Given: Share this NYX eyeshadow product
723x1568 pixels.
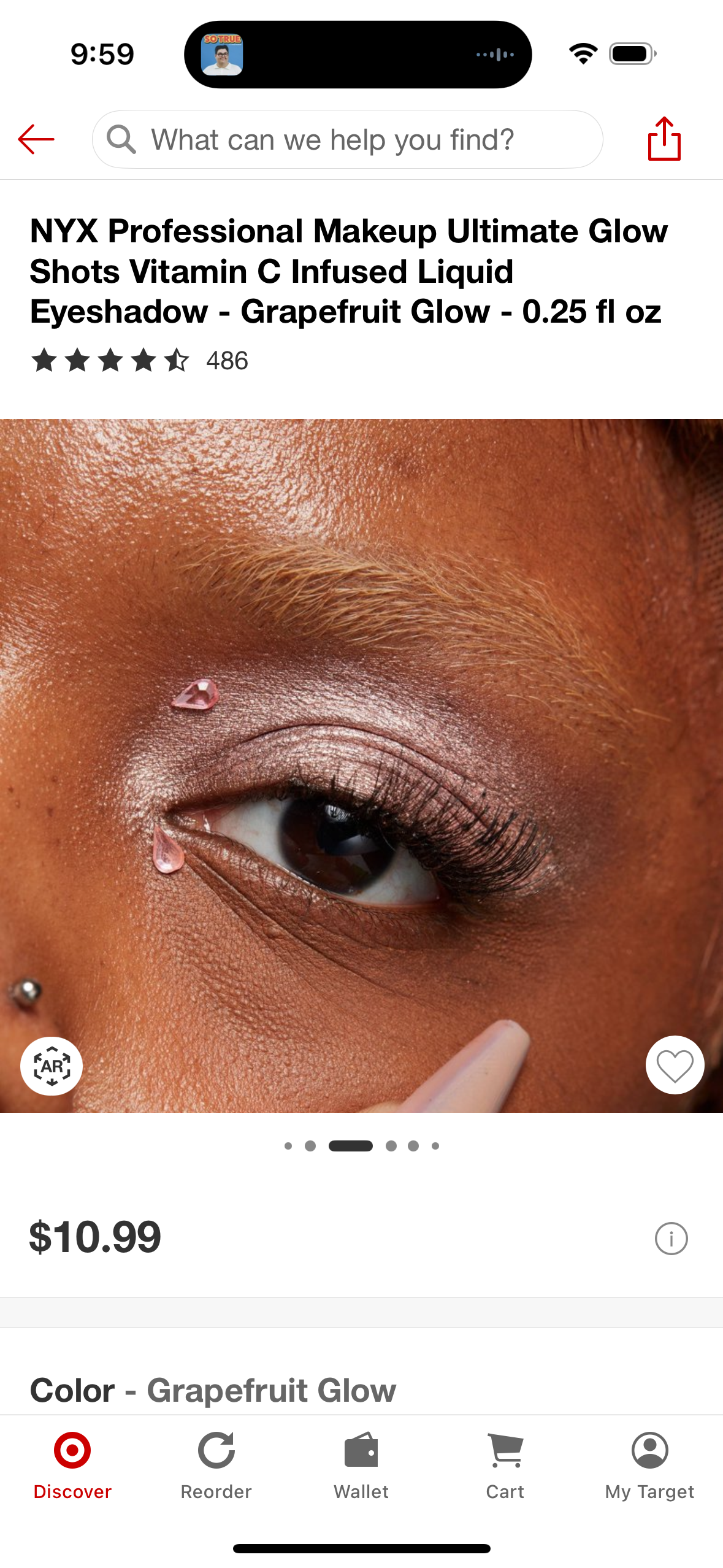Looking at the screenshot, I should (x=664, y=139).
